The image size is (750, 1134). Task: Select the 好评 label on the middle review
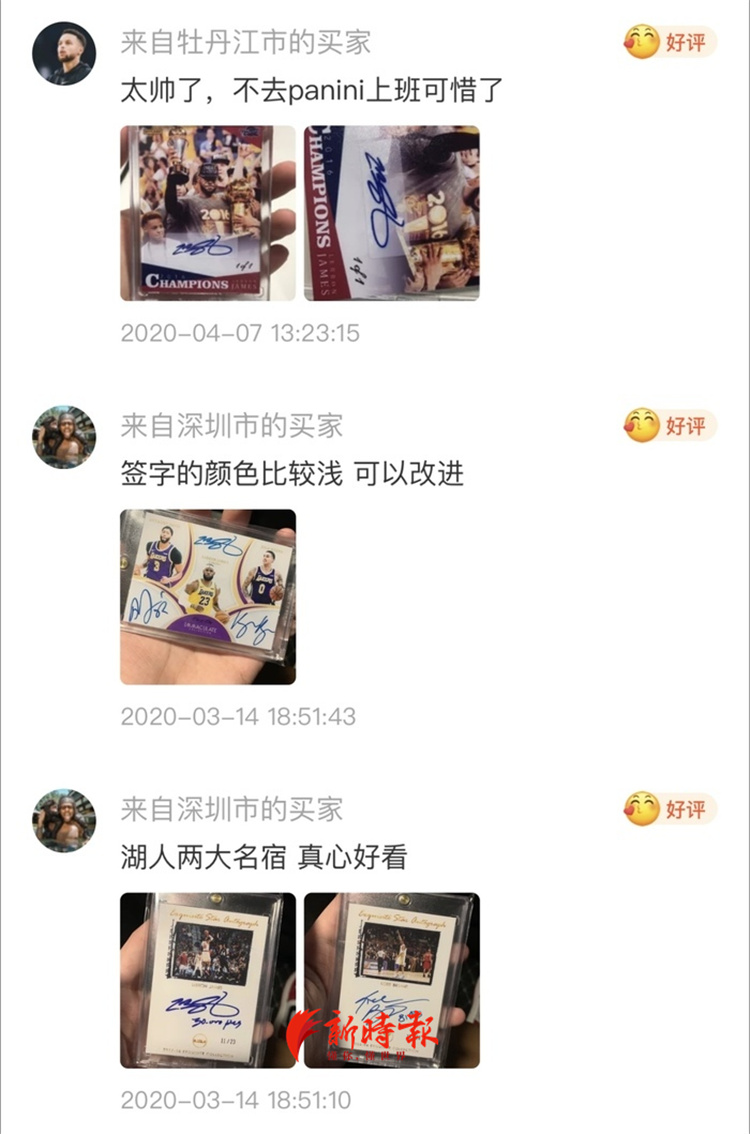tap(684, 423)
